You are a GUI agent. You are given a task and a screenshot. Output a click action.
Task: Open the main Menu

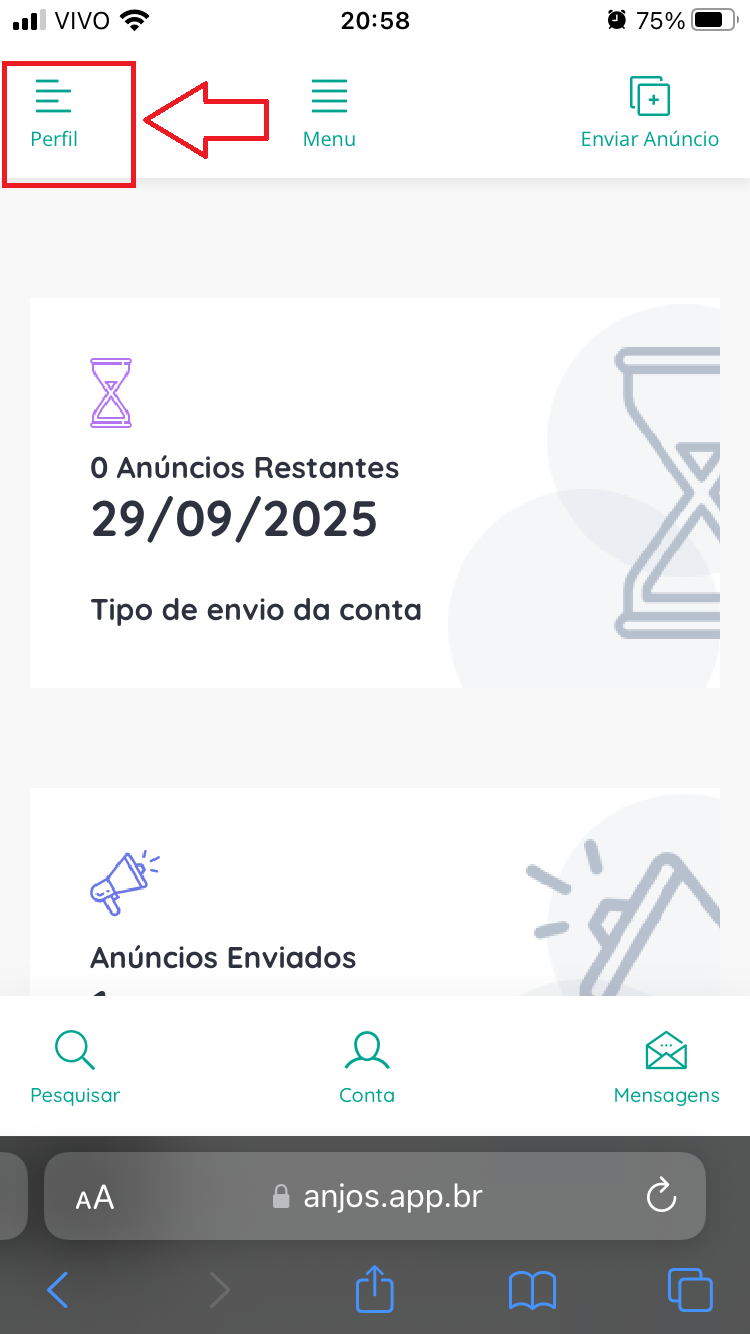coord(329,114)
